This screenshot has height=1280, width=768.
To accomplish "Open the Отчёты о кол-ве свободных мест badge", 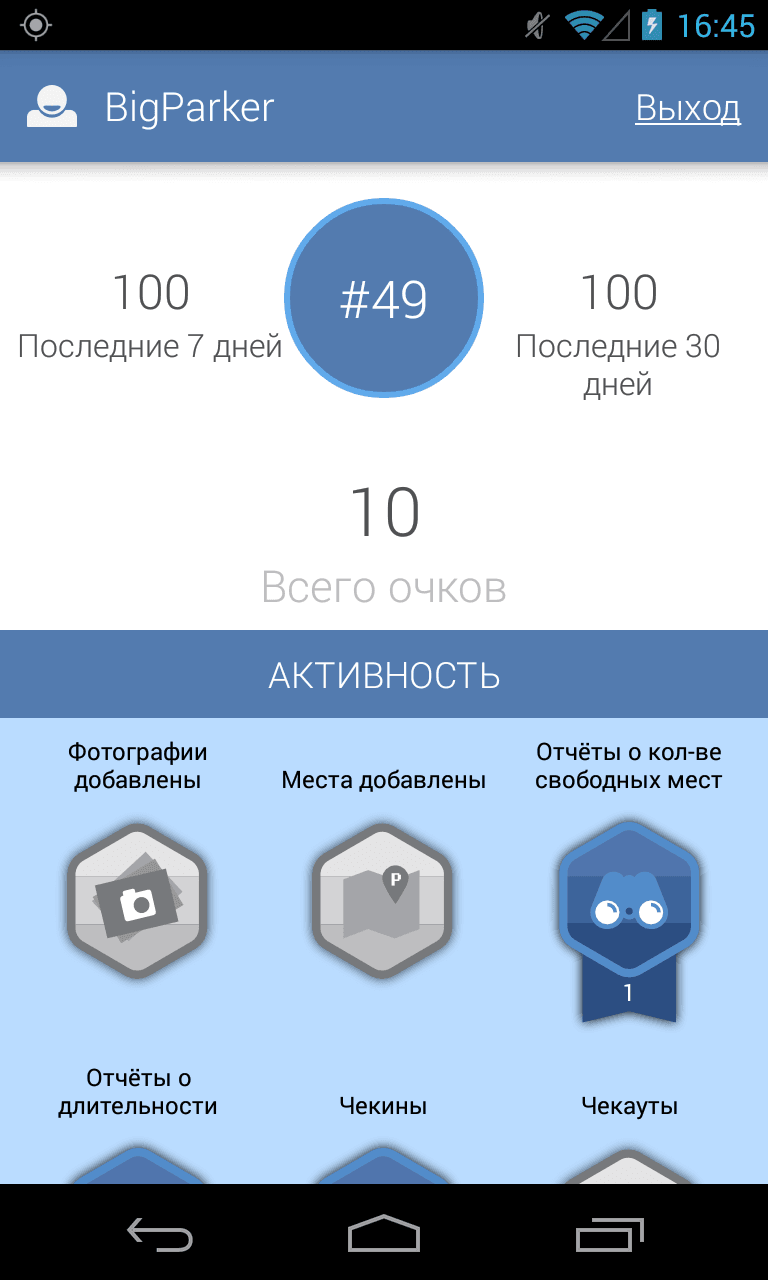I will (628, 908).
